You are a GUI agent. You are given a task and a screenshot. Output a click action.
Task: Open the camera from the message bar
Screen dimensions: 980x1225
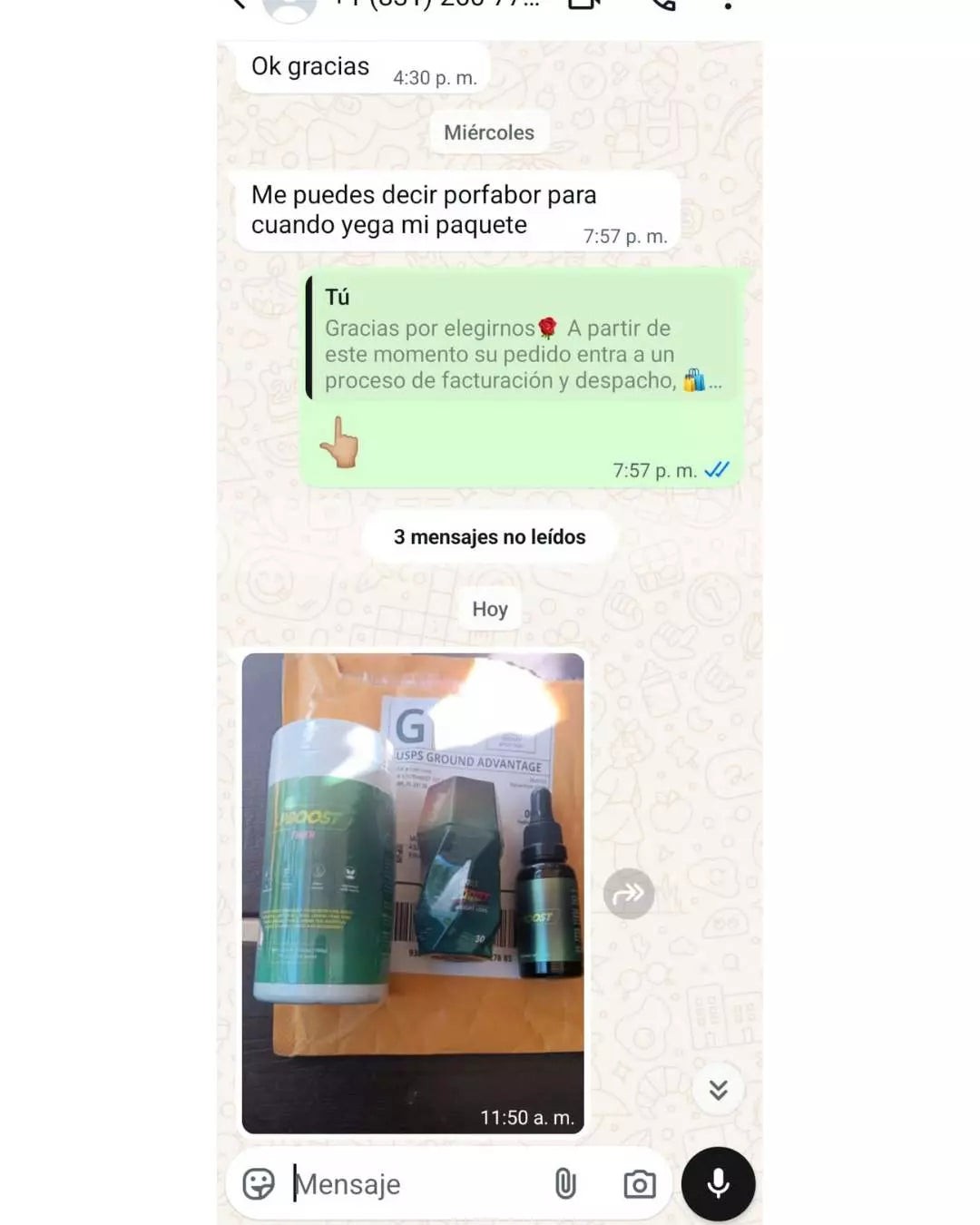tap(640, 1184)
